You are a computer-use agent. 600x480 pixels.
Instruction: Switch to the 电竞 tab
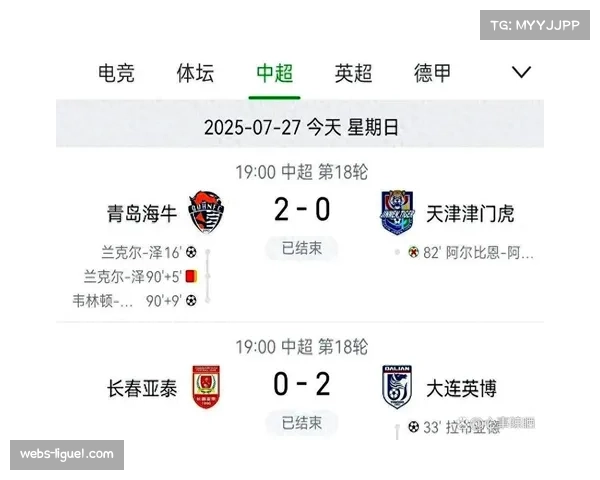pos(116,73)
